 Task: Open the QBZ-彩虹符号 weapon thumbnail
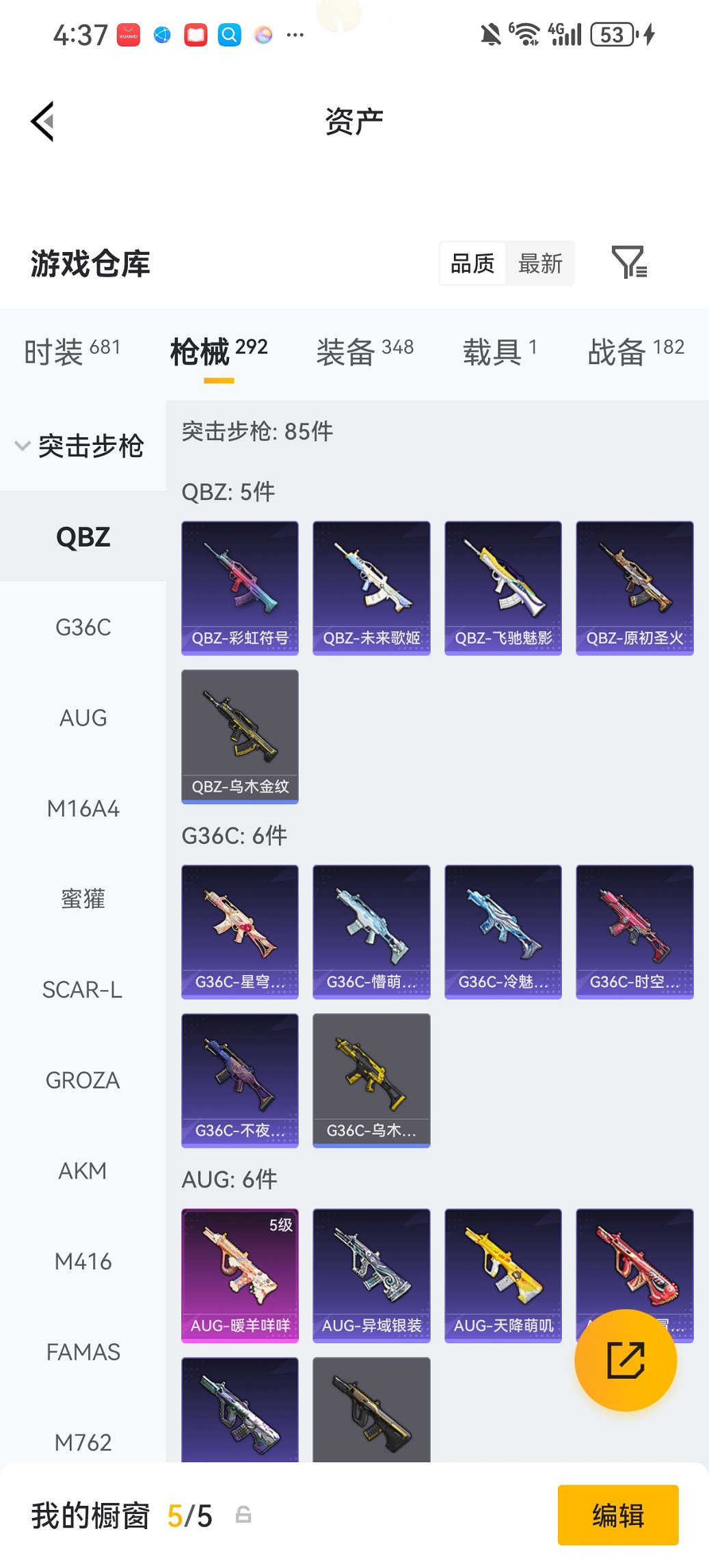[x=240, y=588]
